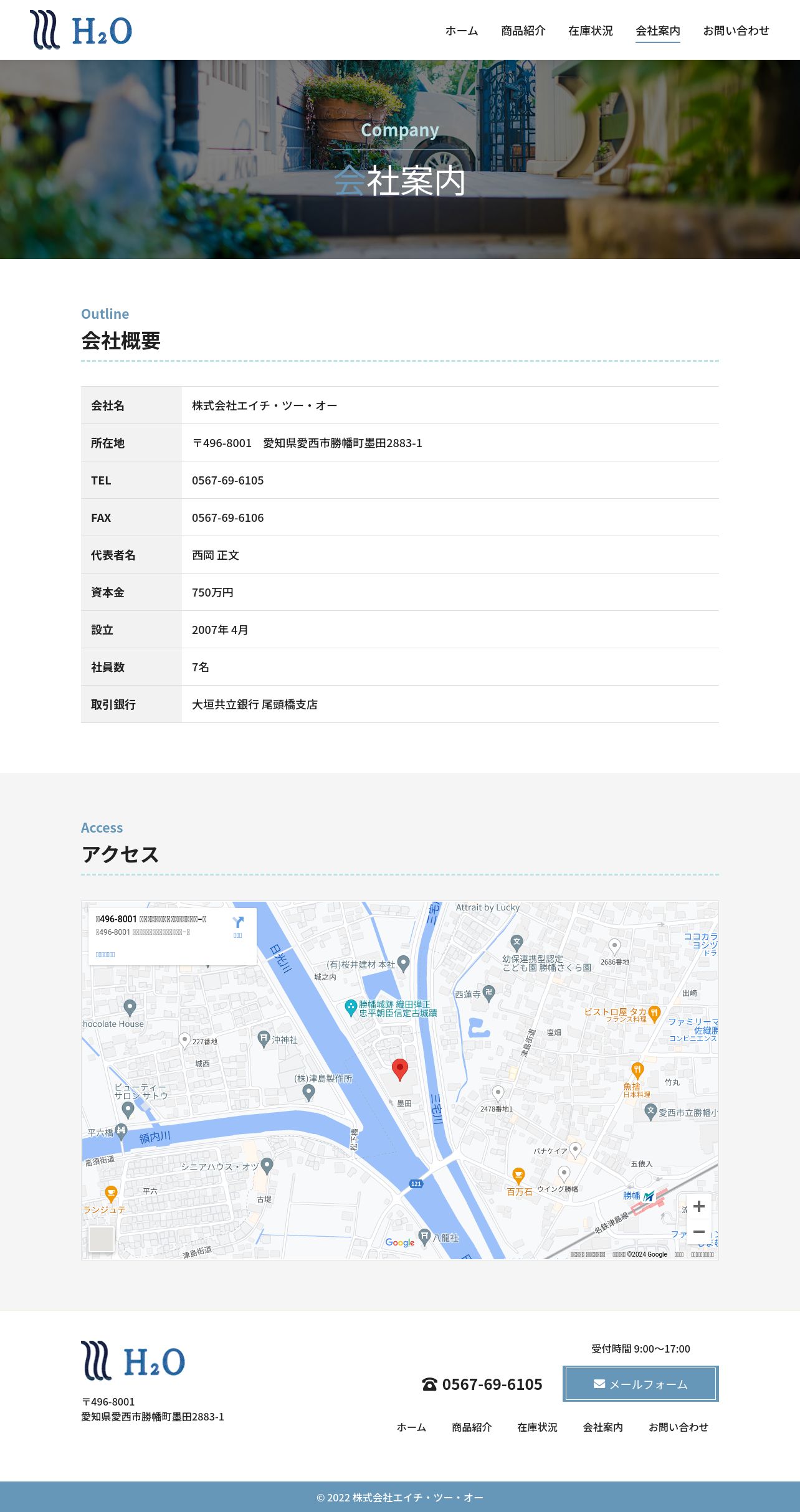Open the larger map link in the info card
The image size is (800, 1512).
click(x=105, y=954)
